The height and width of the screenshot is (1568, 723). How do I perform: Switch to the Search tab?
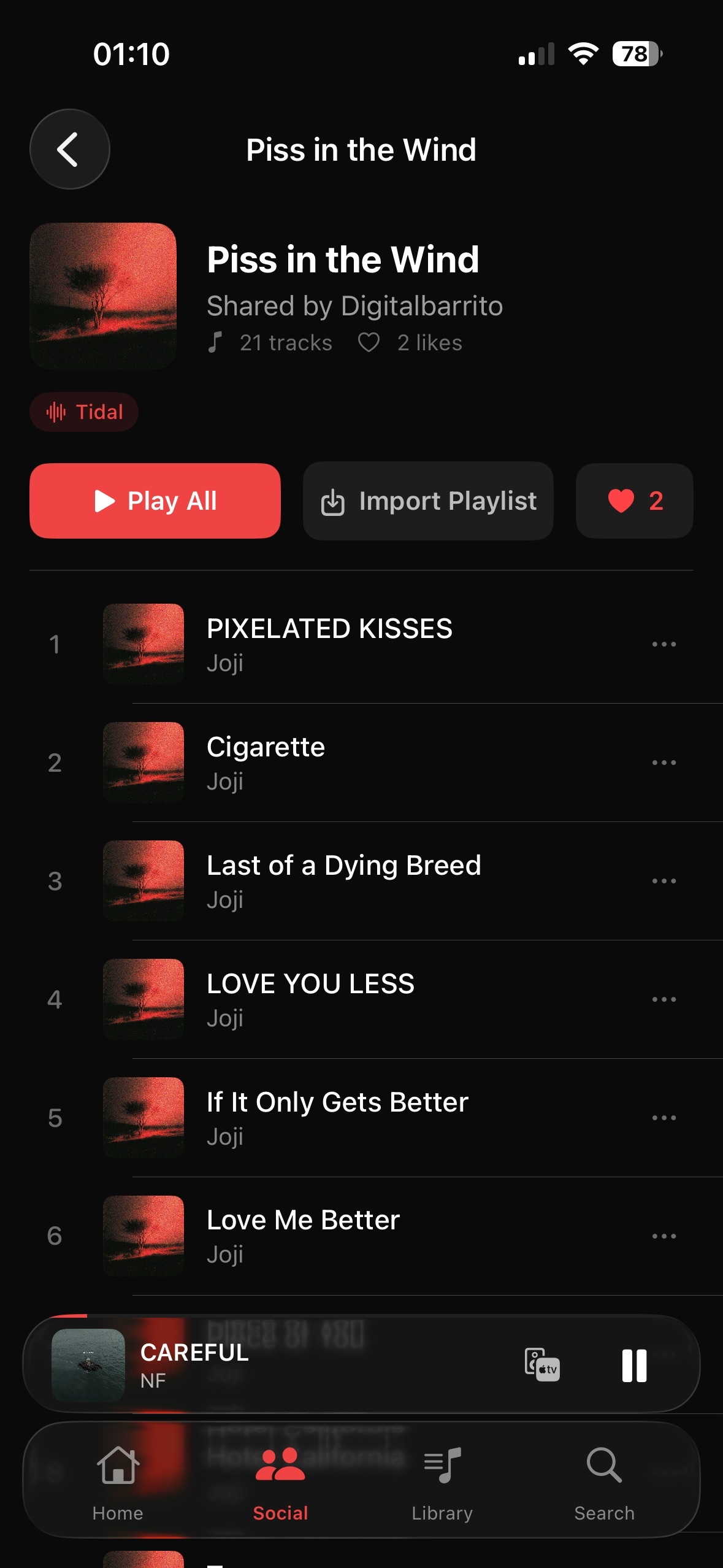click(x=604, y=1480)
